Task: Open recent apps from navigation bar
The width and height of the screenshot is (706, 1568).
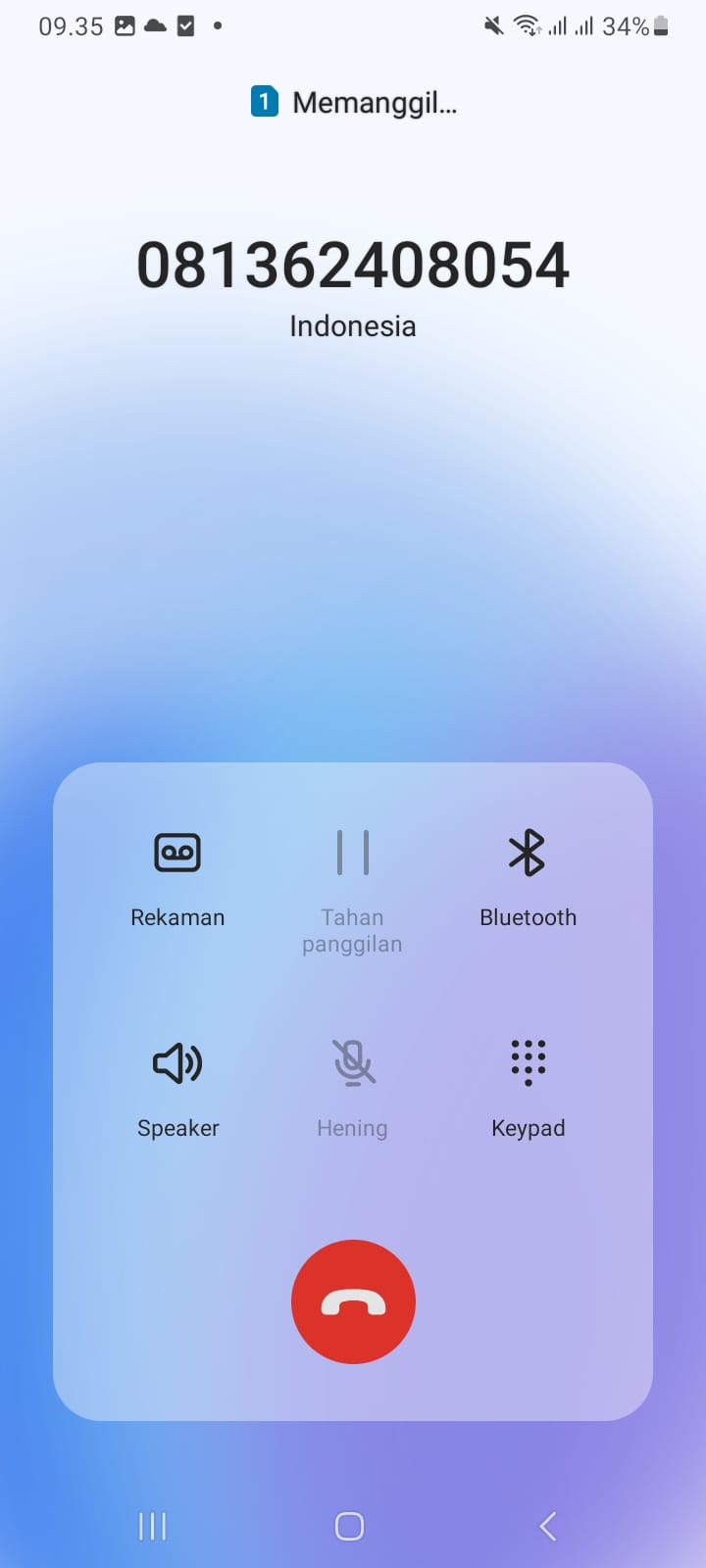Action: (x=152, y=1526)
